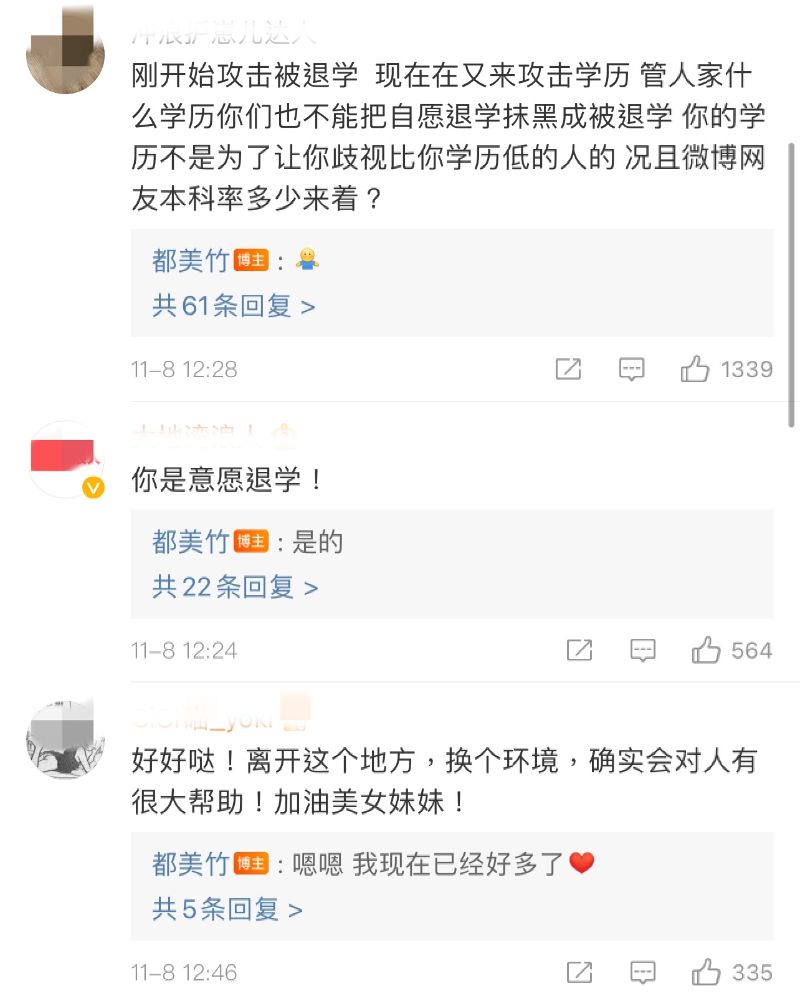Expand the 22 replies thread (共22条回复)
The height and width of the screenshot is (1001, 800).
pyautogui.click(x=235, y=587)
